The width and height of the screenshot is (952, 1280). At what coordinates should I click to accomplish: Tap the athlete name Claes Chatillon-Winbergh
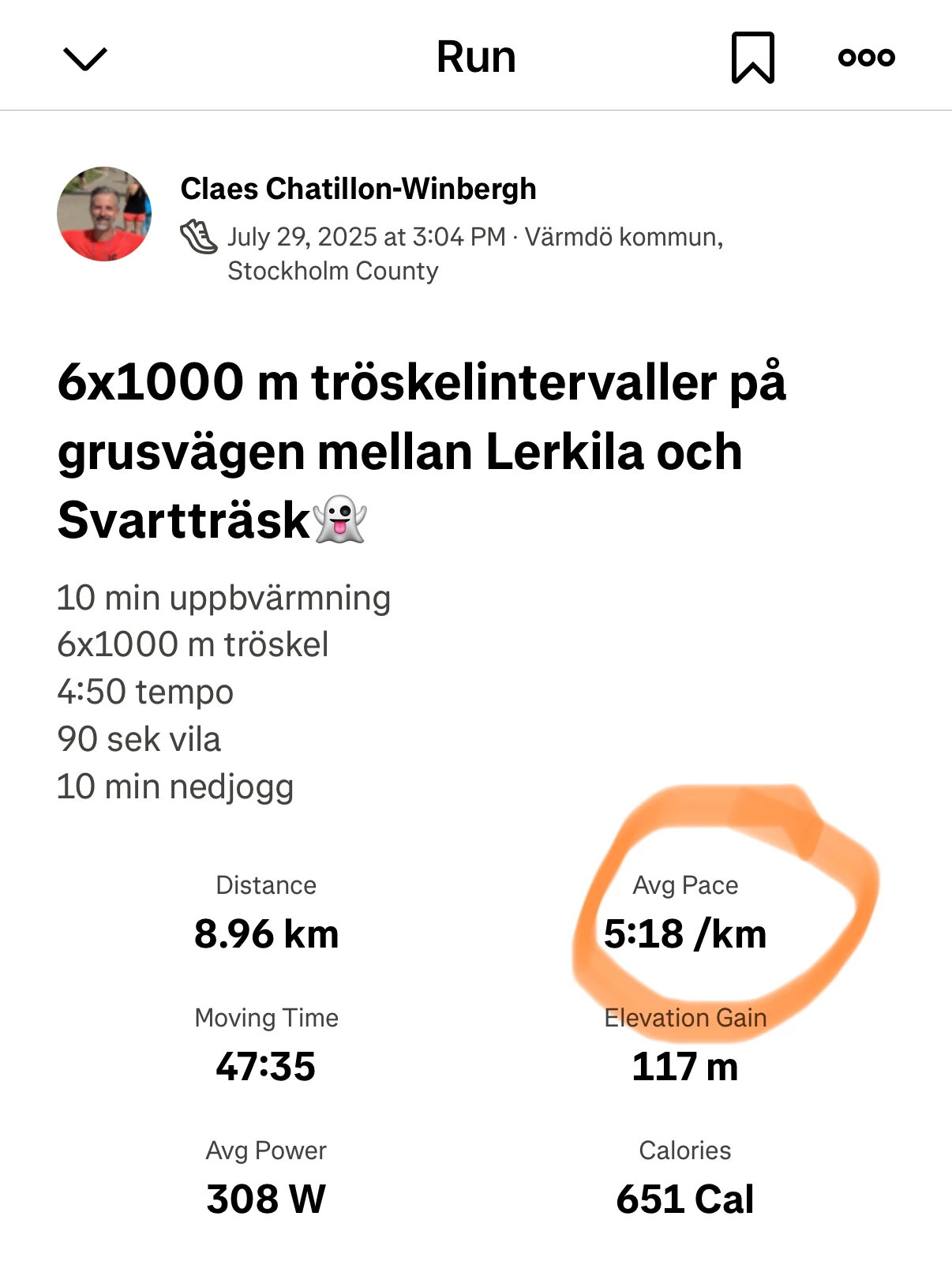(358, 190)
